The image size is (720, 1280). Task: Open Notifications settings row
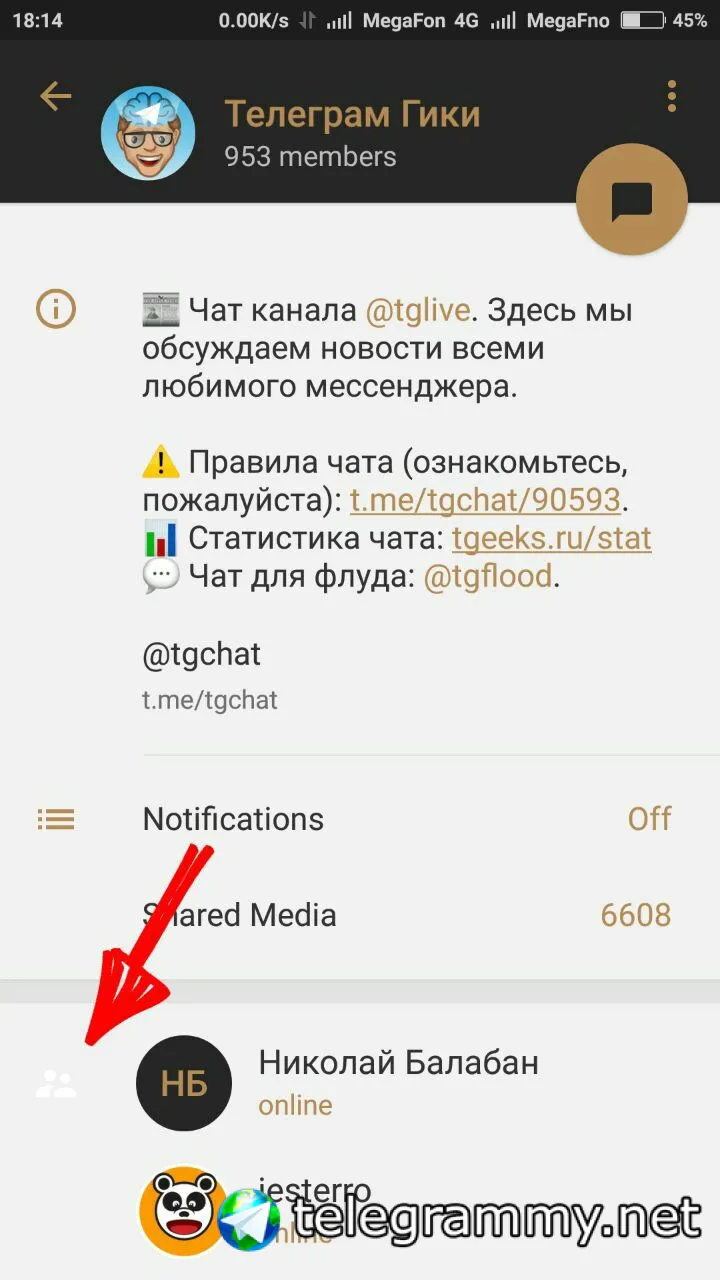(400, 819)
